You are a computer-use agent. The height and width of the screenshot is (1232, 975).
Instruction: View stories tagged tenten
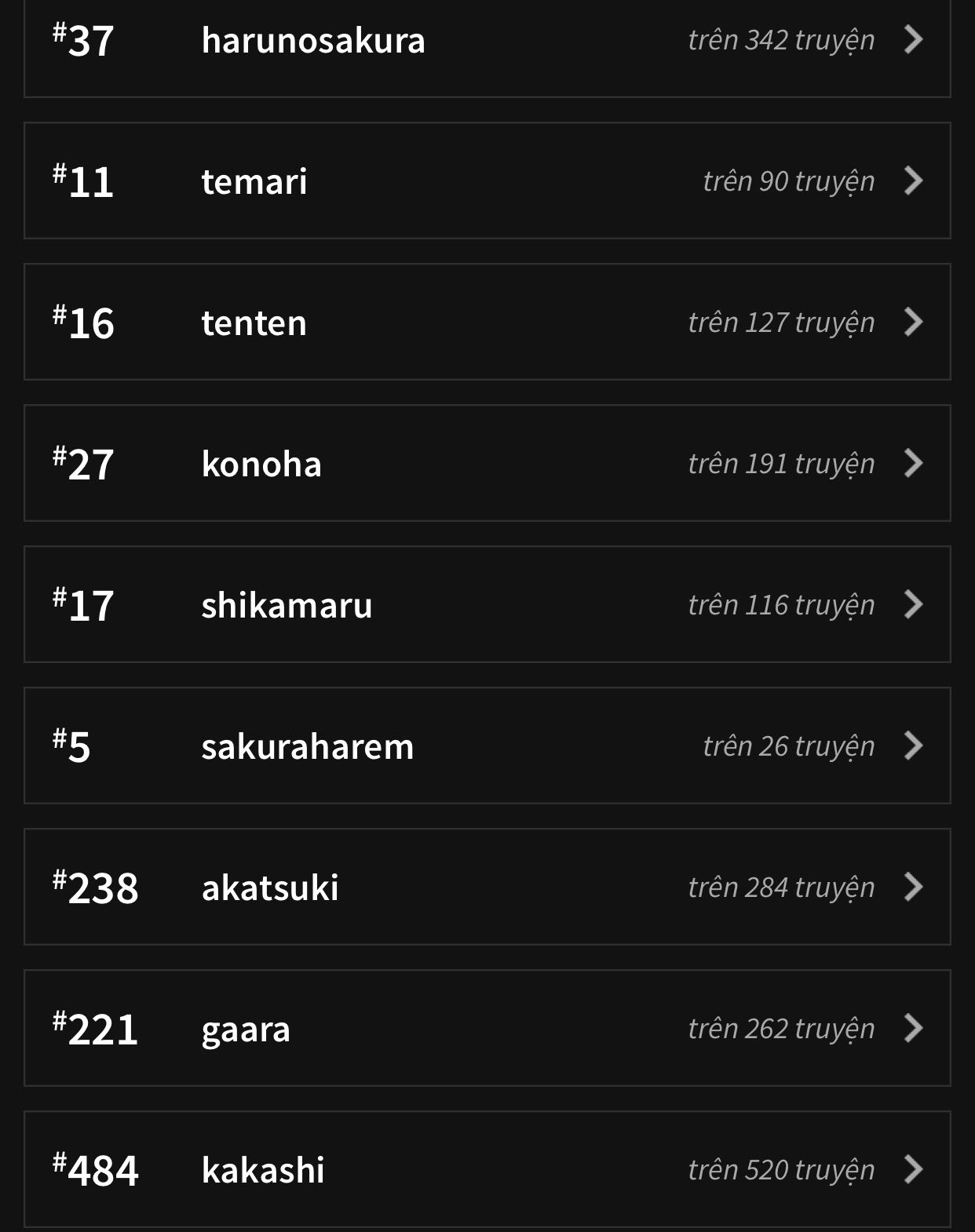click(487, 323)
